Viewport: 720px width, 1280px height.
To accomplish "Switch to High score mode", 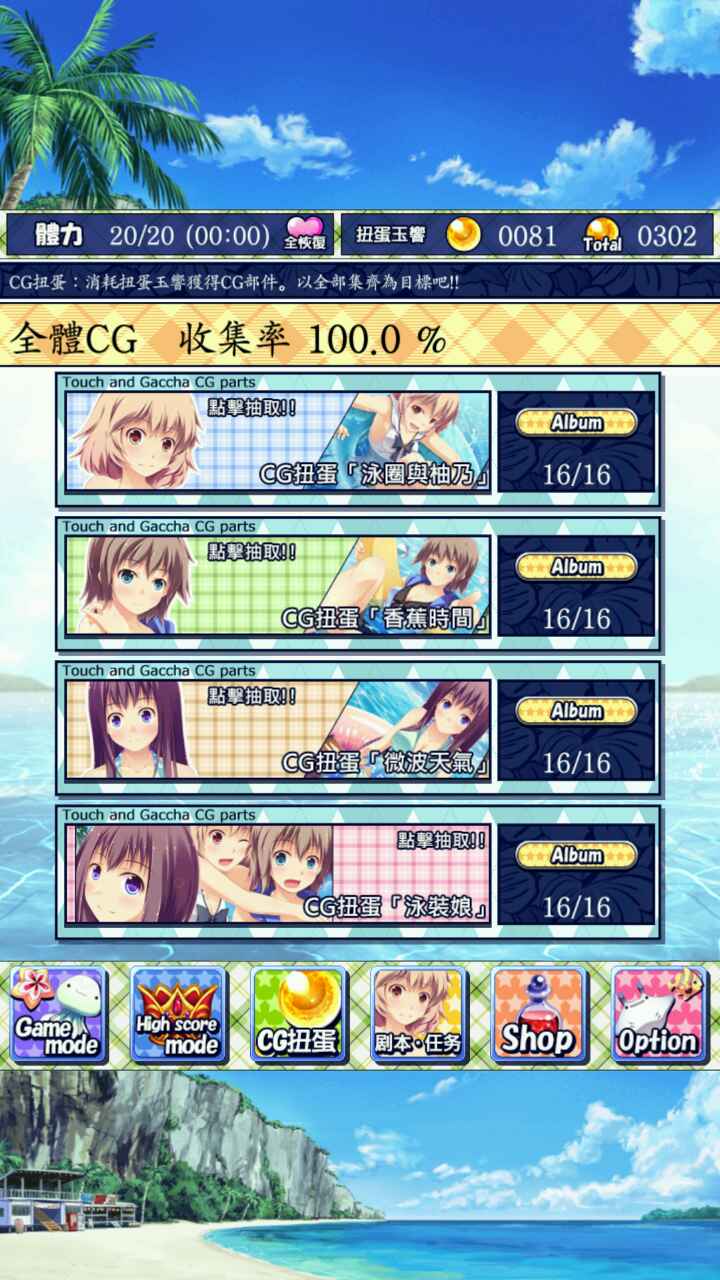I will (x=178, y=1016).
